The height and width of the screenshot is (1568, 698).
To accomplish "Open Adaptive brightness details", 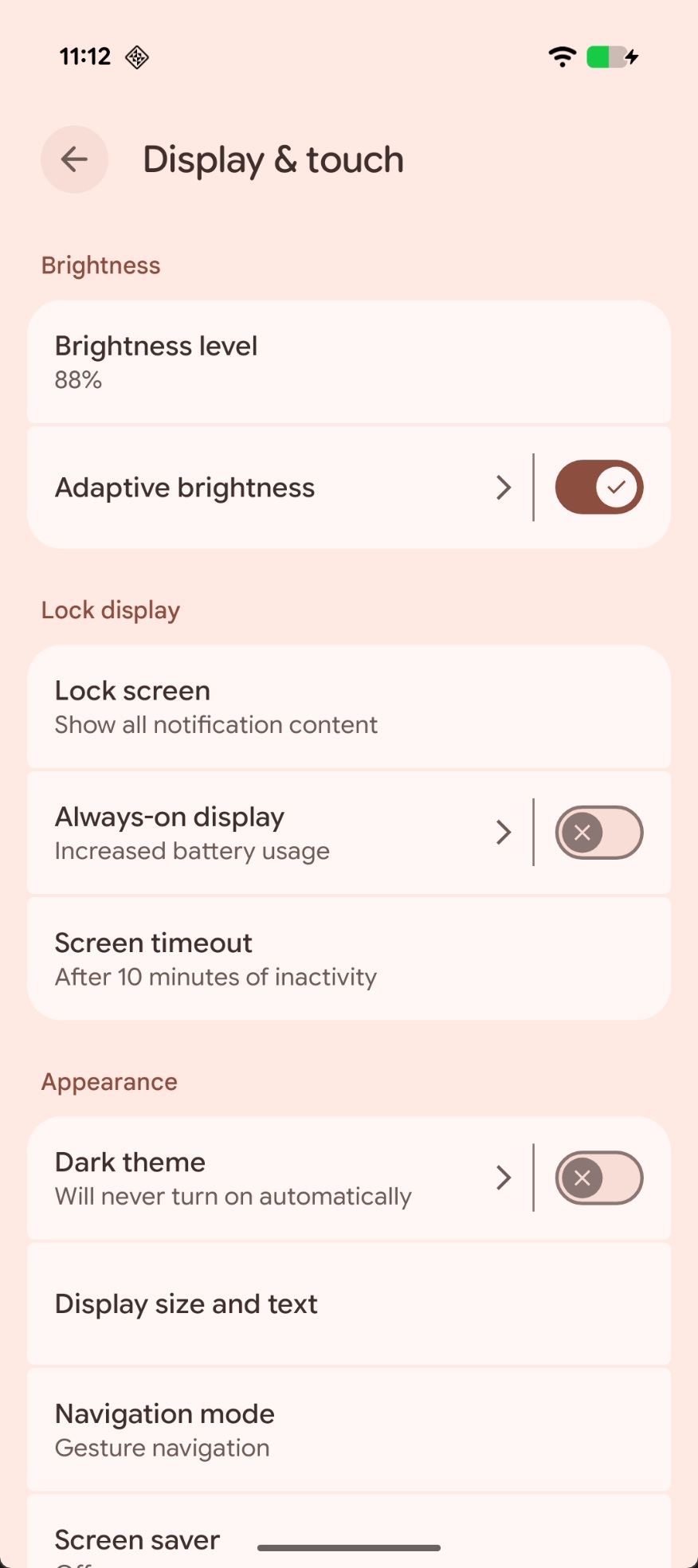I will [271, 488].
